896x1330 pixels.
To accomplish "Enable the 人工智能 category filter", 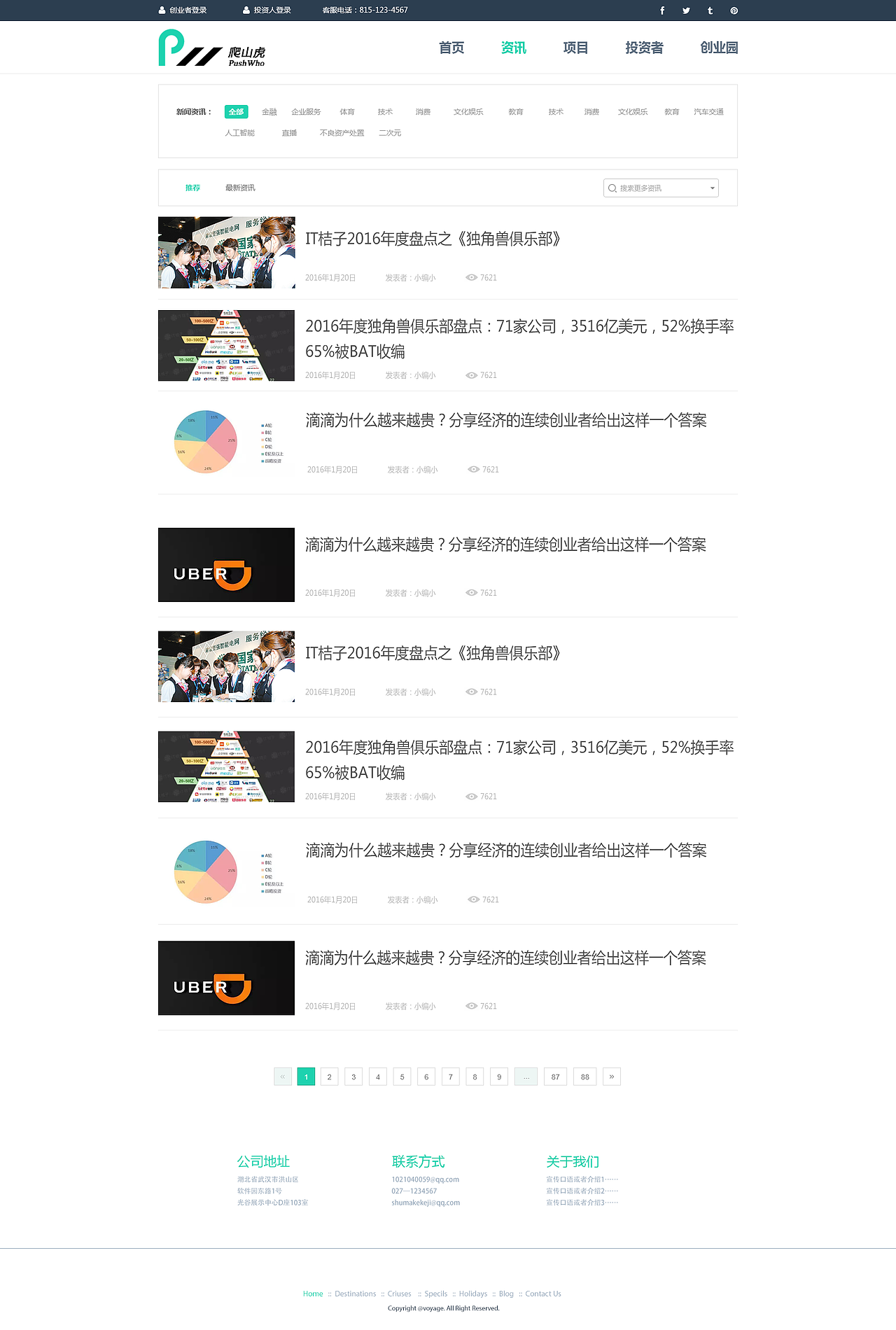I will [241, 132].
